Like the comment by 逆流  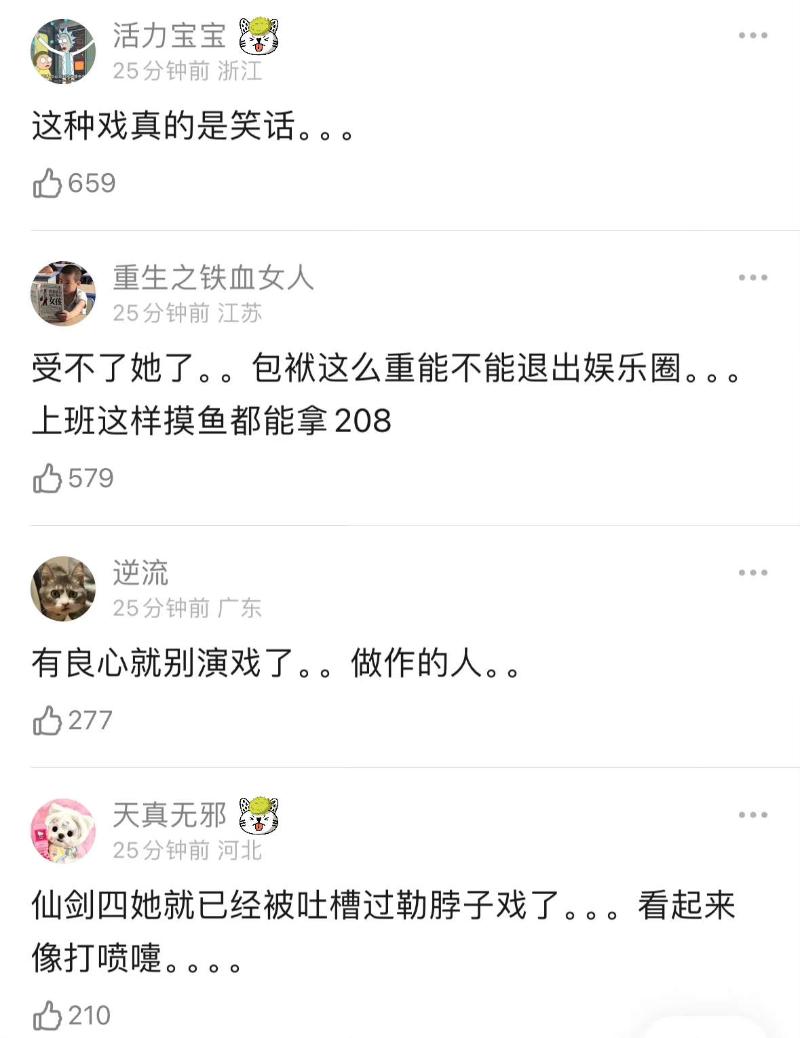(48, 721)
